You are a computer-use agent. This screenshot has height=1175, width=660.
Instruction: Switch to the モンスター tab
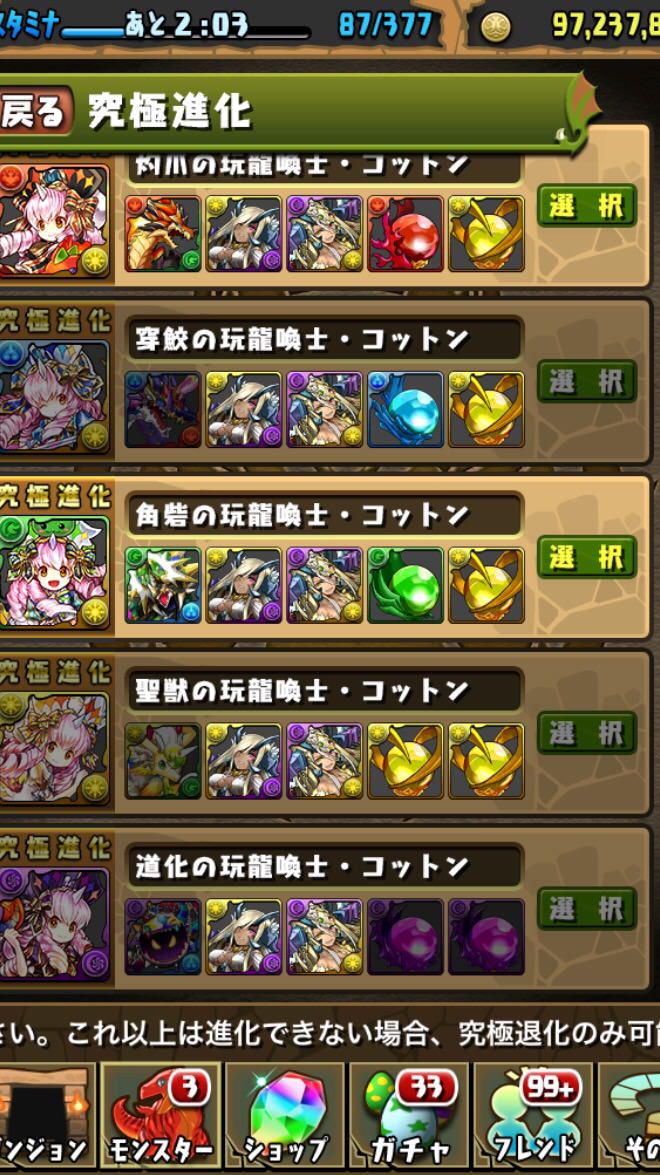point(160,1118)
